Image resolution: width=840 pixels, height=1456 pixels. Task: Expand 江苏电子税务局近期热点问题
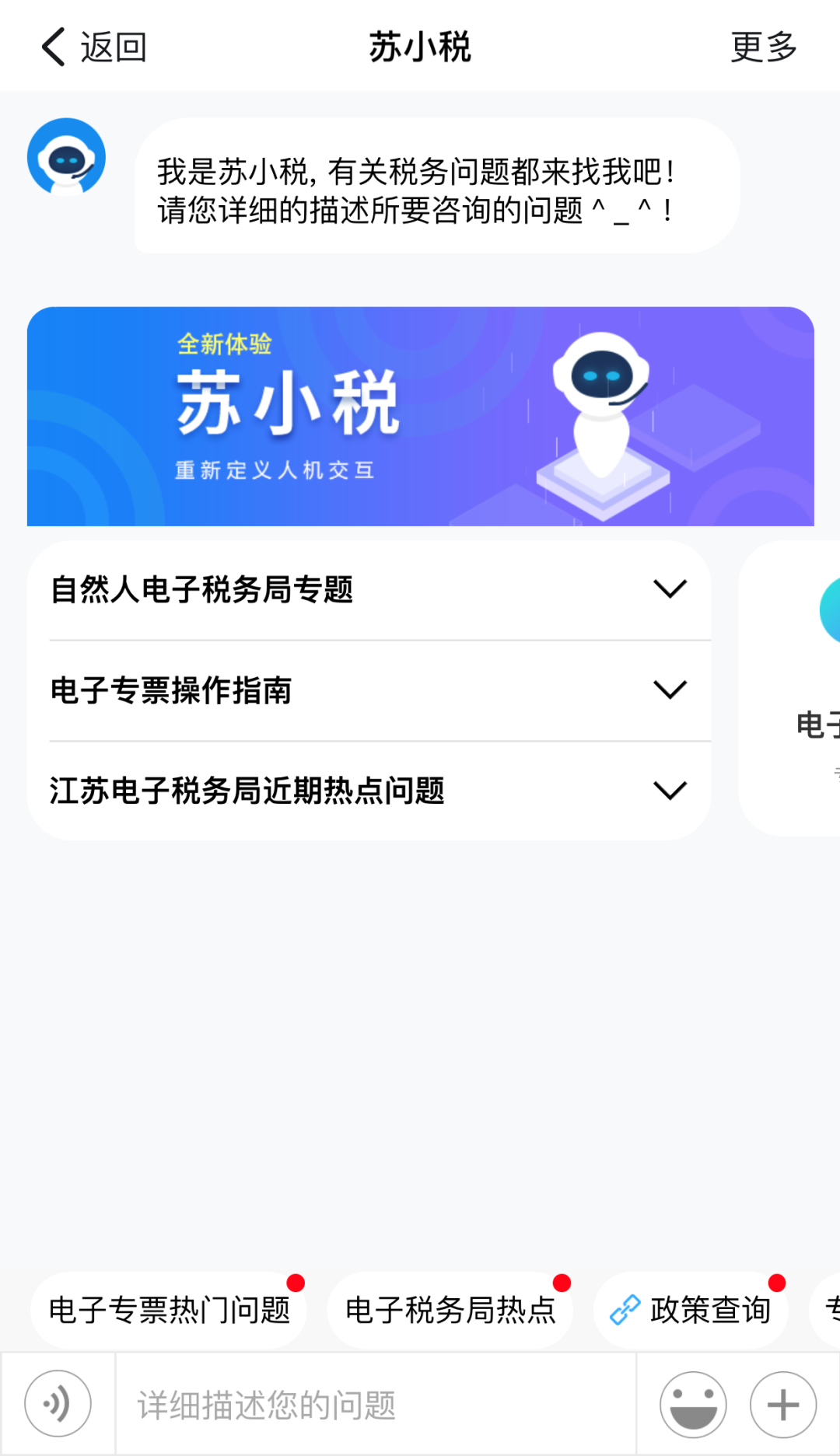click(369, 791)
